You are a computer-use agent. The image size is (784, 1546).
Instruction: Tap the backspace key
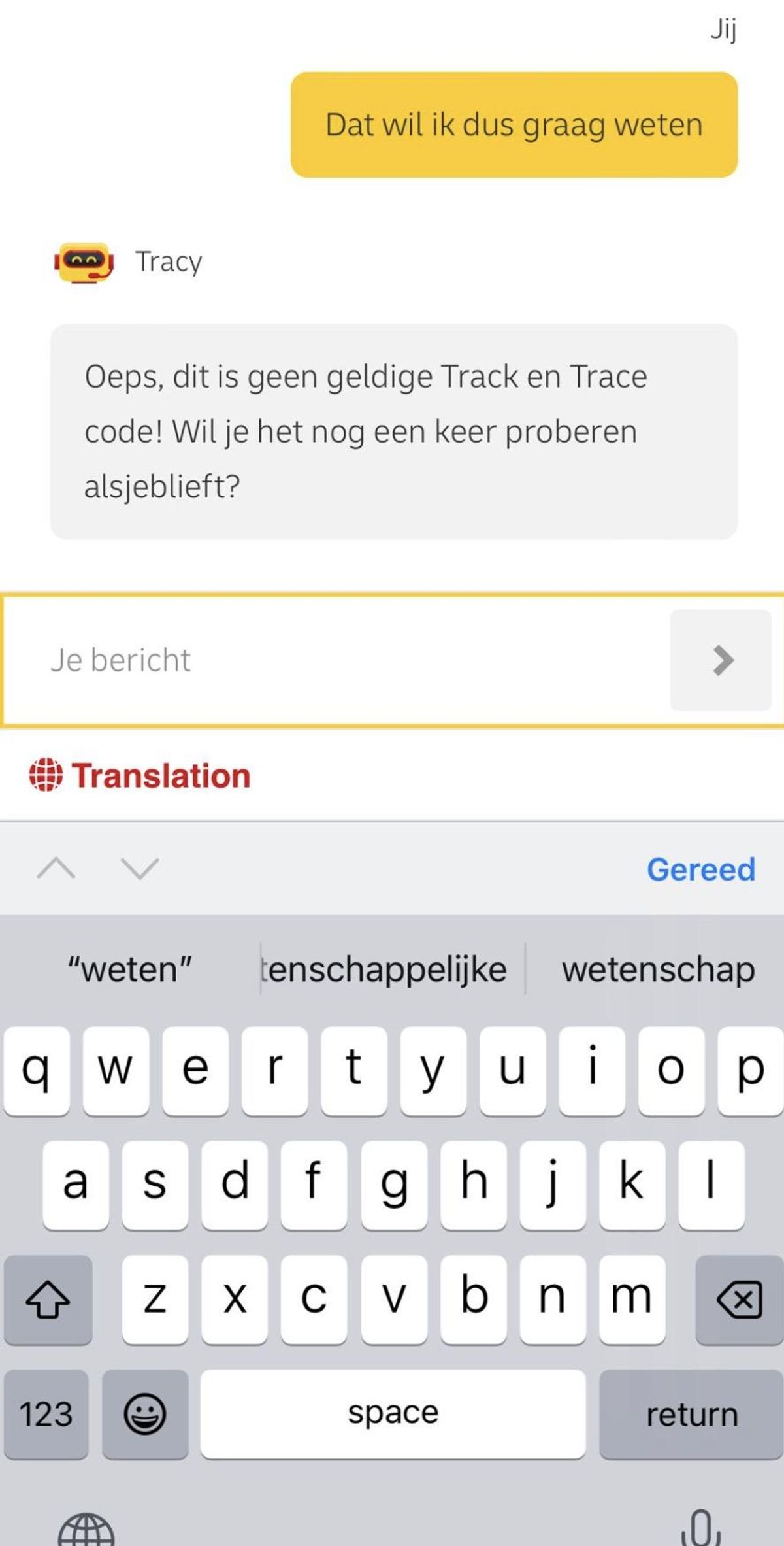739,1299
